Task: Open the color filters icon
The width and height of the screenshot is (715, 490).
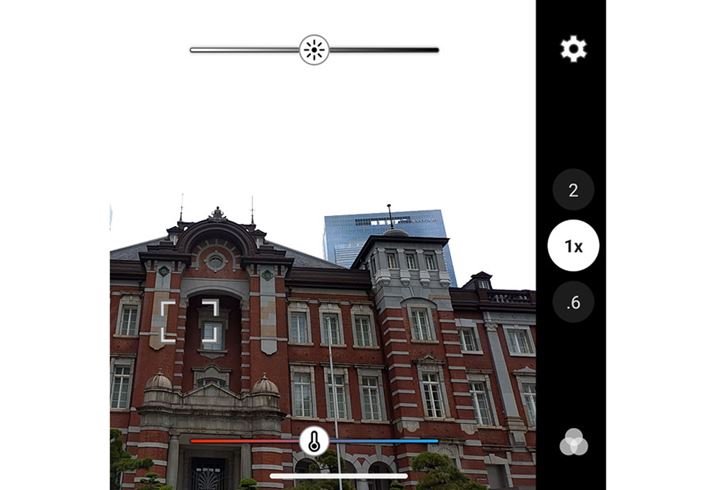Action: (x=573, y=442)
